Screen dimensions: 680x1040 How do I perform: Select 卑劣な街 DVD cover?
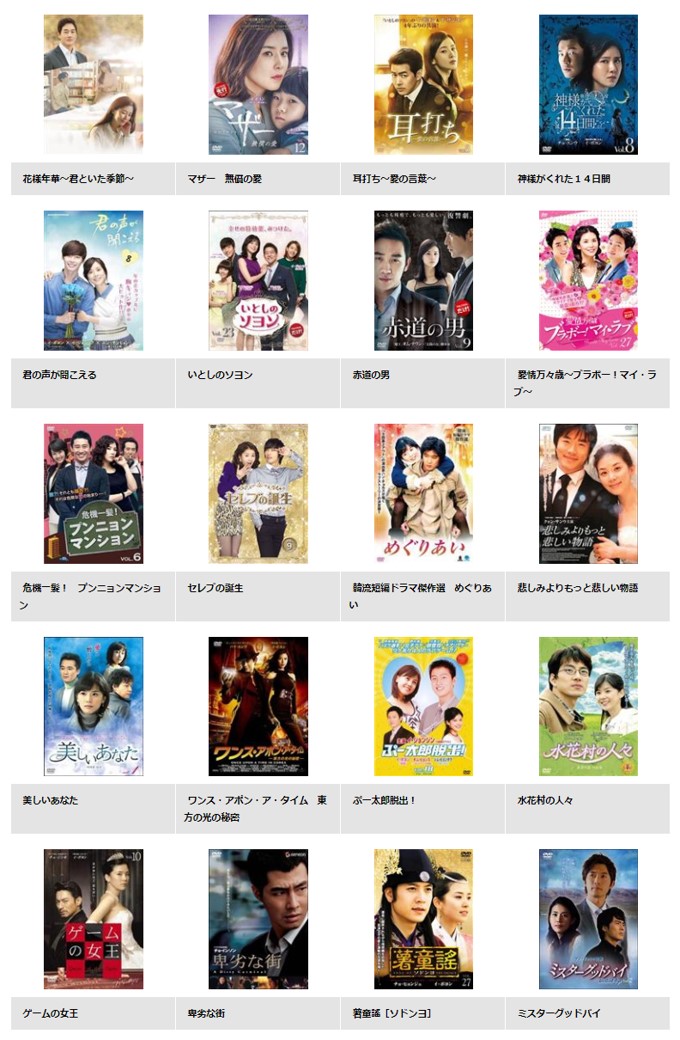tap(258, 919)
